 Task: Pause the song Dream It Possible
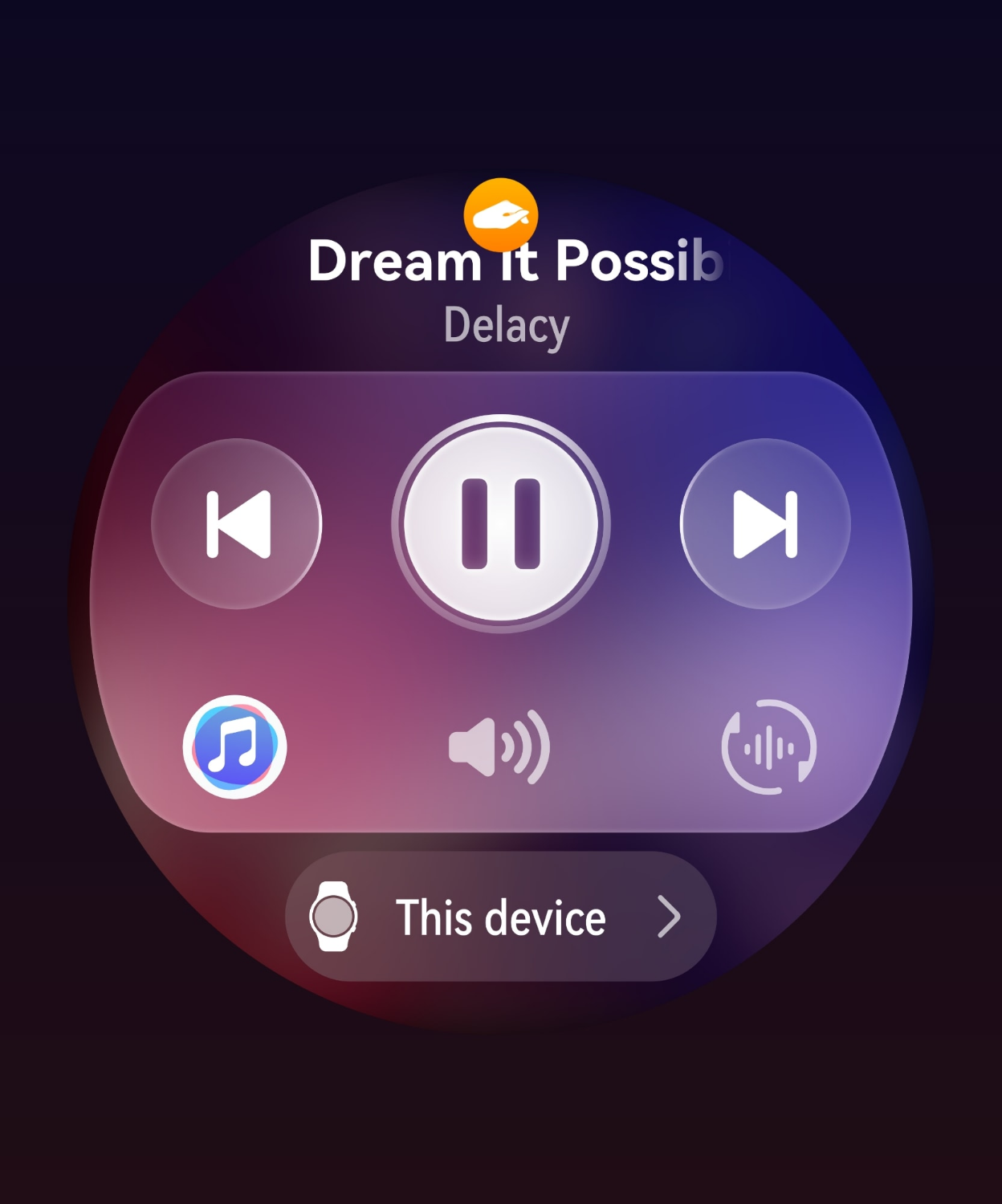coord(499,523)
